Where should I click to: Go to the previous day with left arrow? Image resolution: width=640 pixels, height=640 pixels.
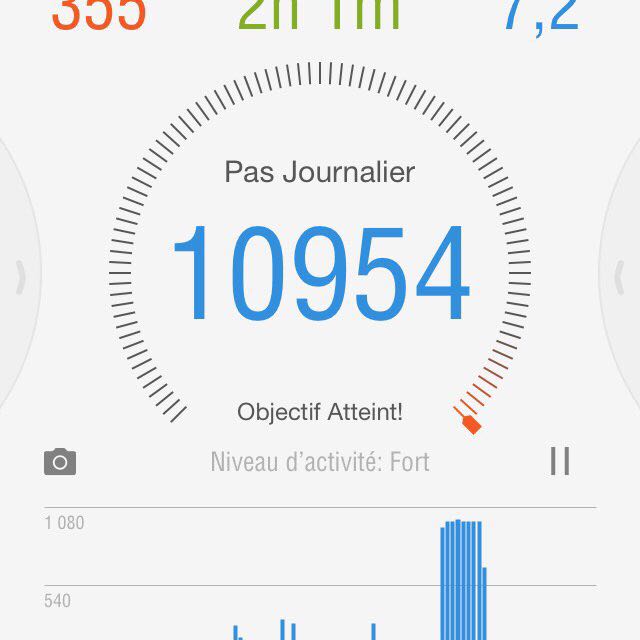[19, 277]
